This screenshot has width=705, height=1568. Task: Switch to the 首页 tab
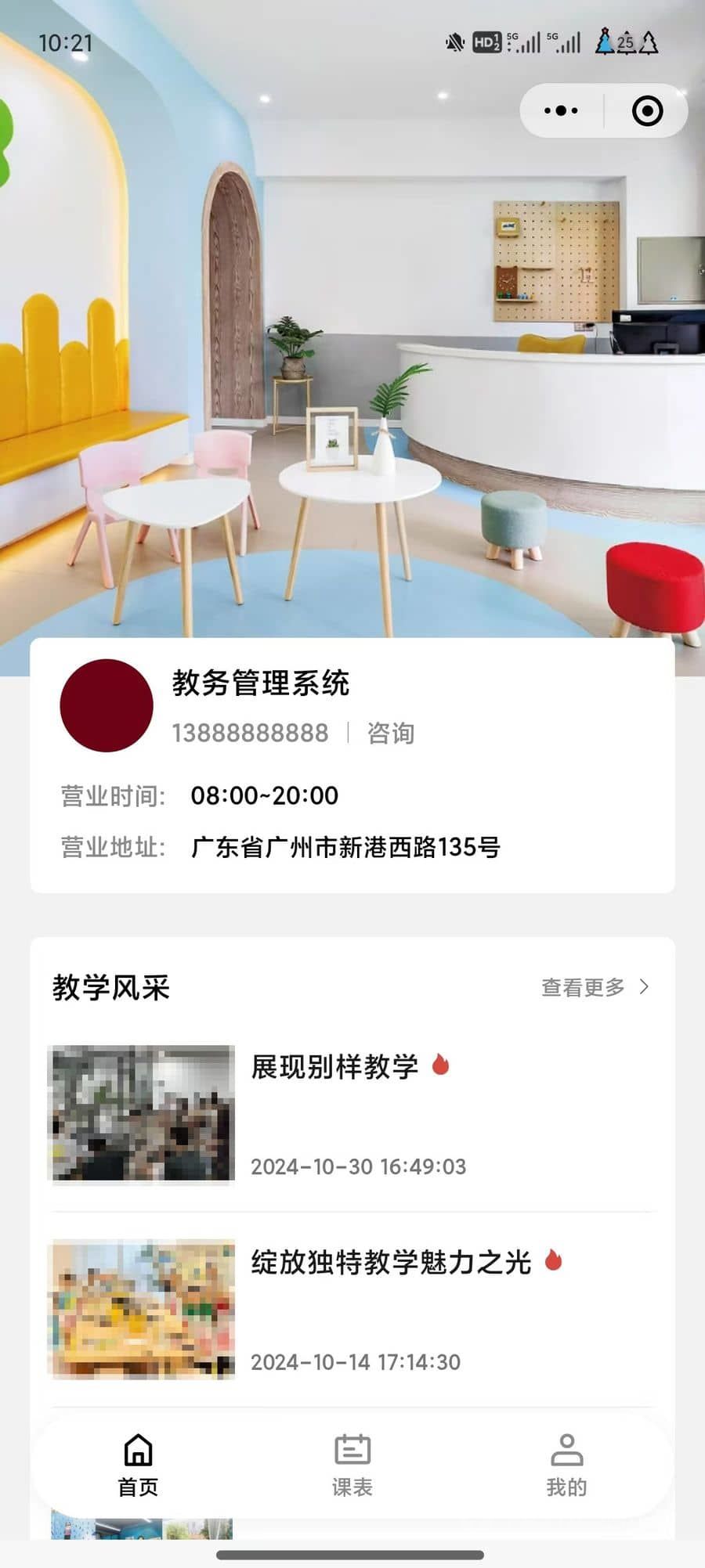138,1465
